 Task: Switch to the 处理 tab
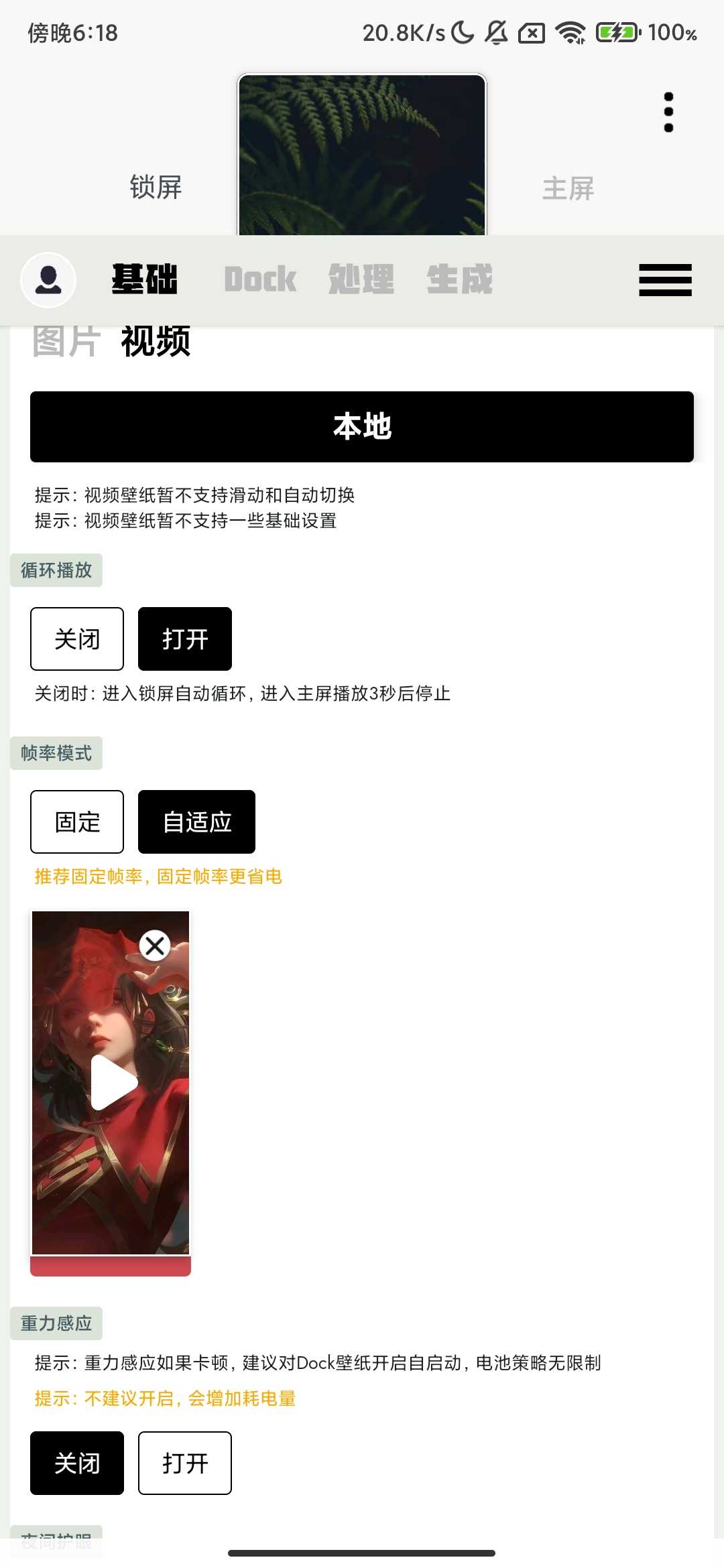[361, 279]
